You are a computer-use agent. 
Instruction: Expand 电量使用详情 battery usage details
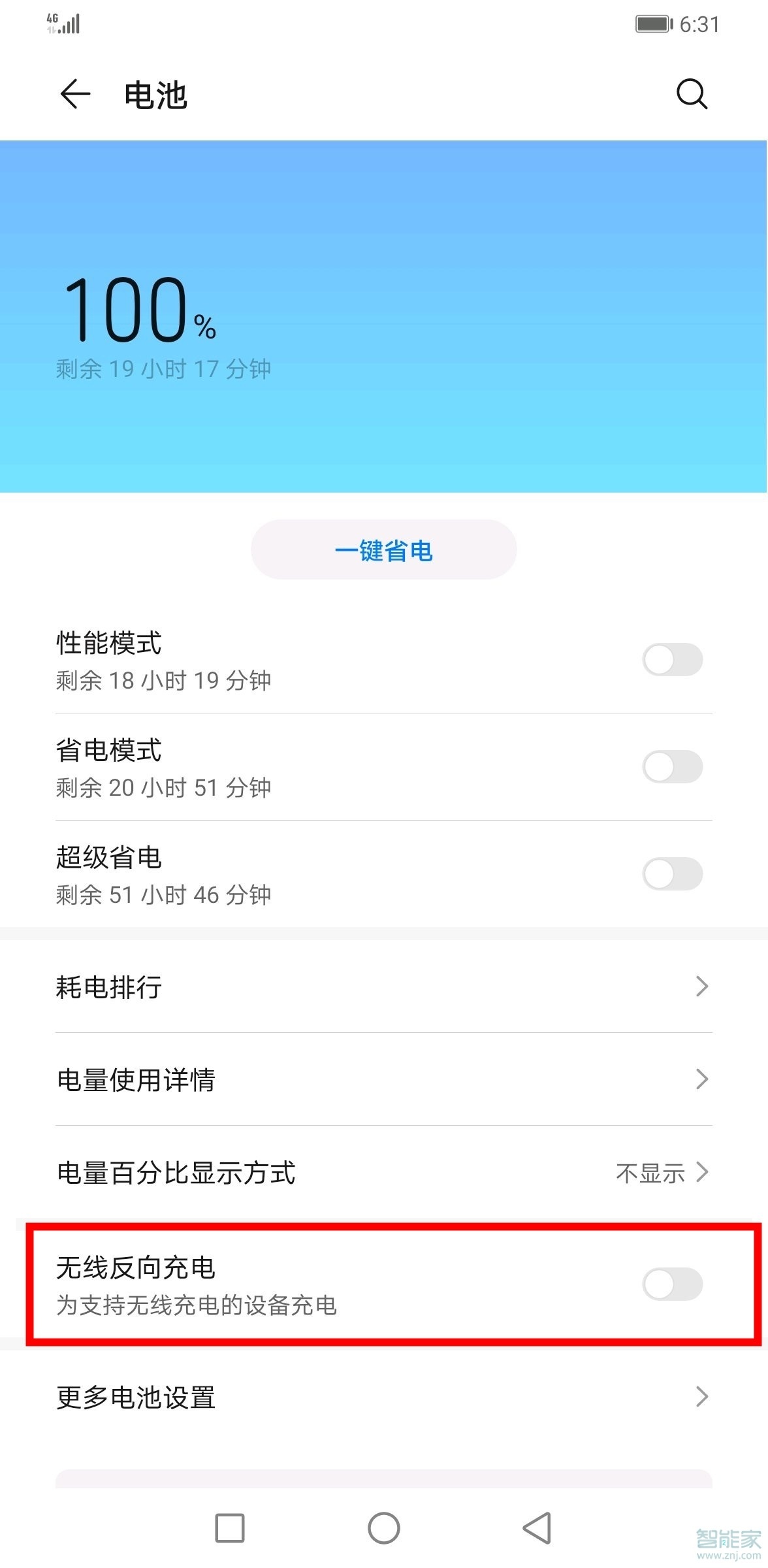coord(384,1080)
